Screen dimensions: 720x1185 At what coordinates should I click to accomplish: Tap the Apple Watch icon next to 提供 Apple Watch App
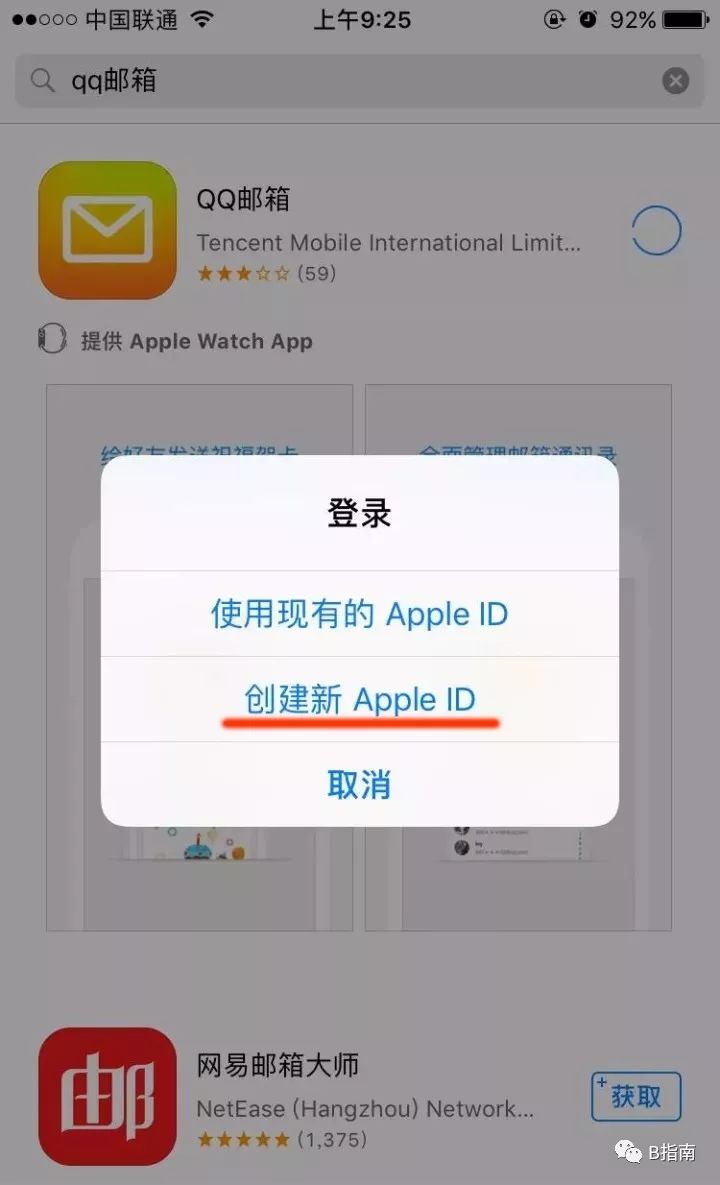[x=50, y=341]
